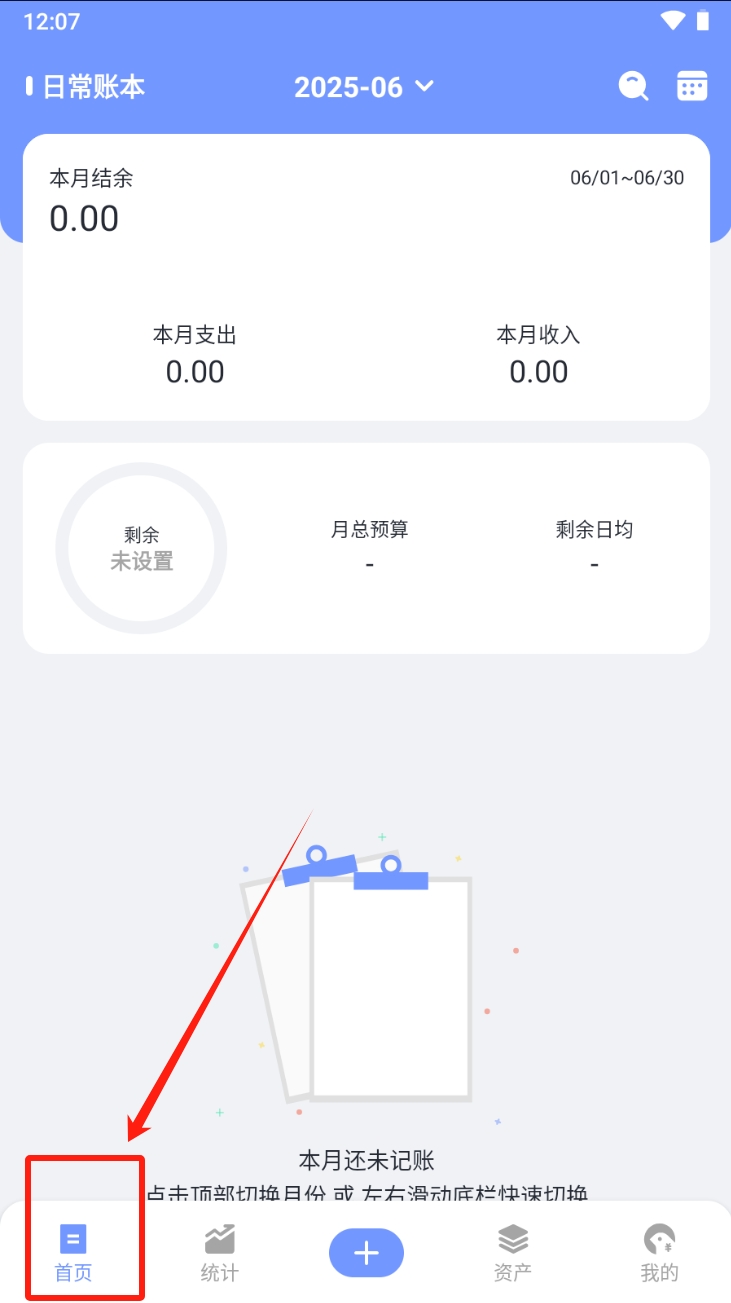Select the 首页 tab
The width and height of the screenshot is (731, 1303).
73,1252
